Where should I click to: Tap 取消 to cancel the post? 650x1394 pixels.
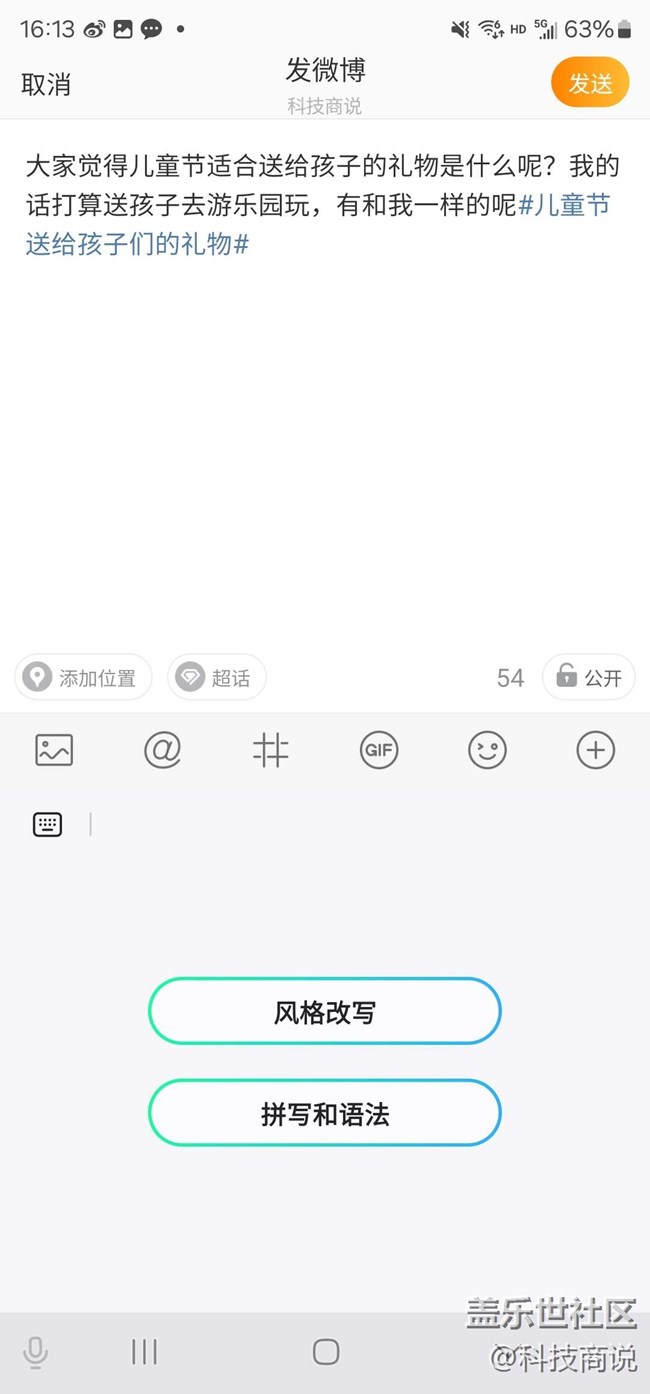[46, 84]
